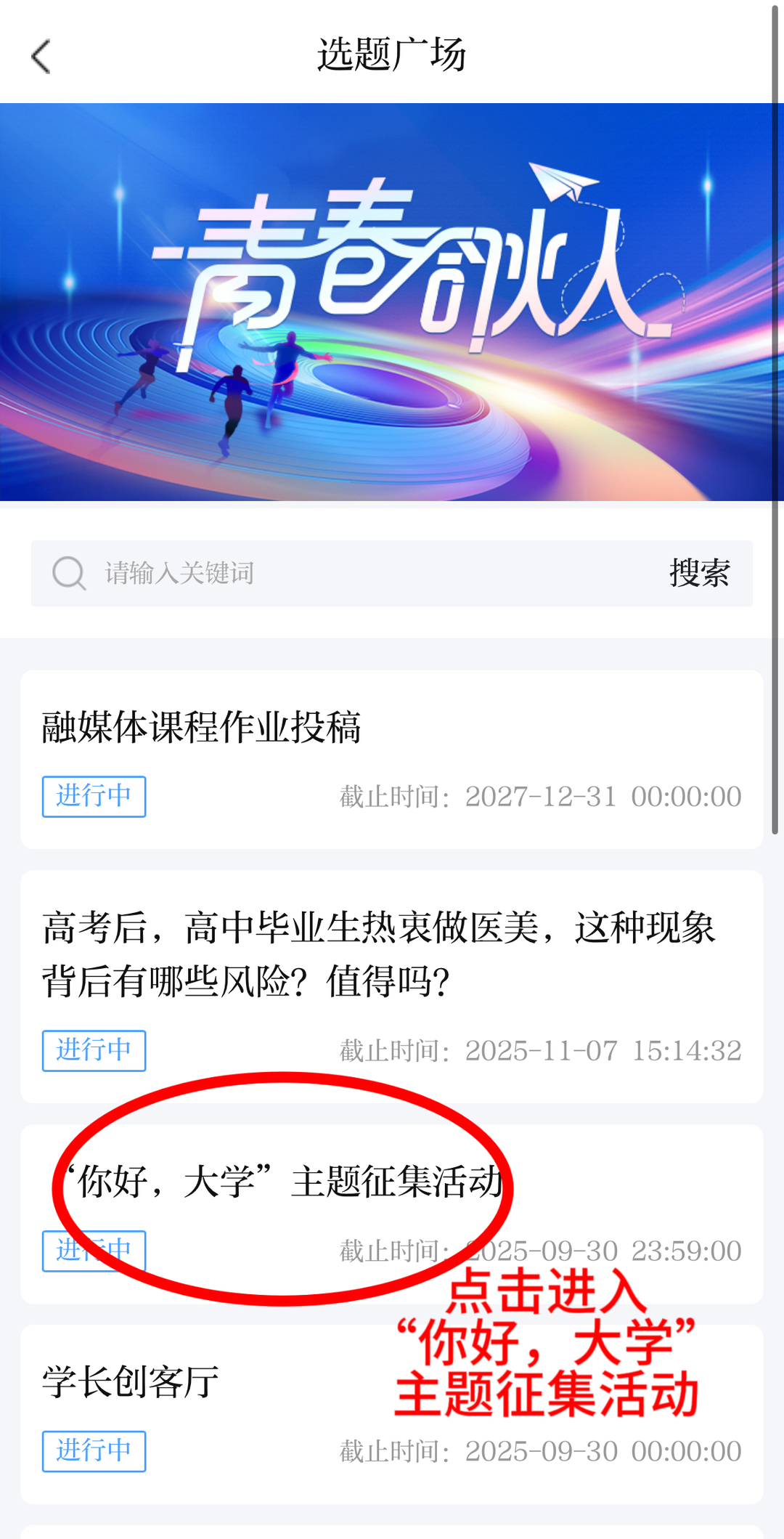This screenshot has height=1539, width=784.
Task: Open the 青春合伙人 banner
Action: pyautogui.click(x=392, y=301)
